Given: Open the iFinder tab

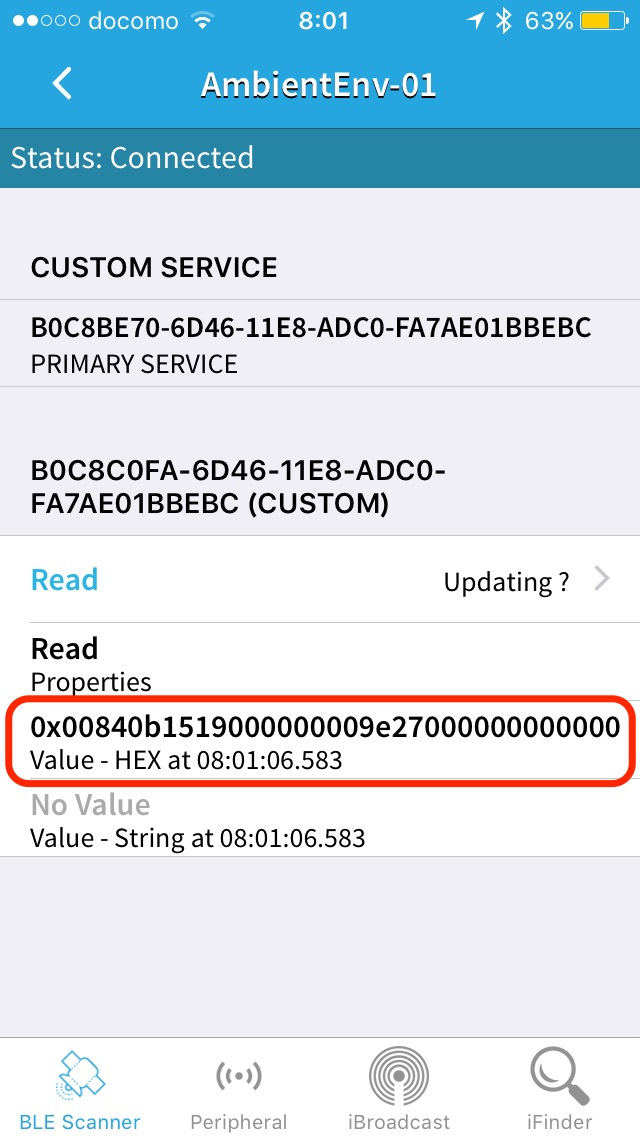Looking at the screenshot, I should point(559,1089).
